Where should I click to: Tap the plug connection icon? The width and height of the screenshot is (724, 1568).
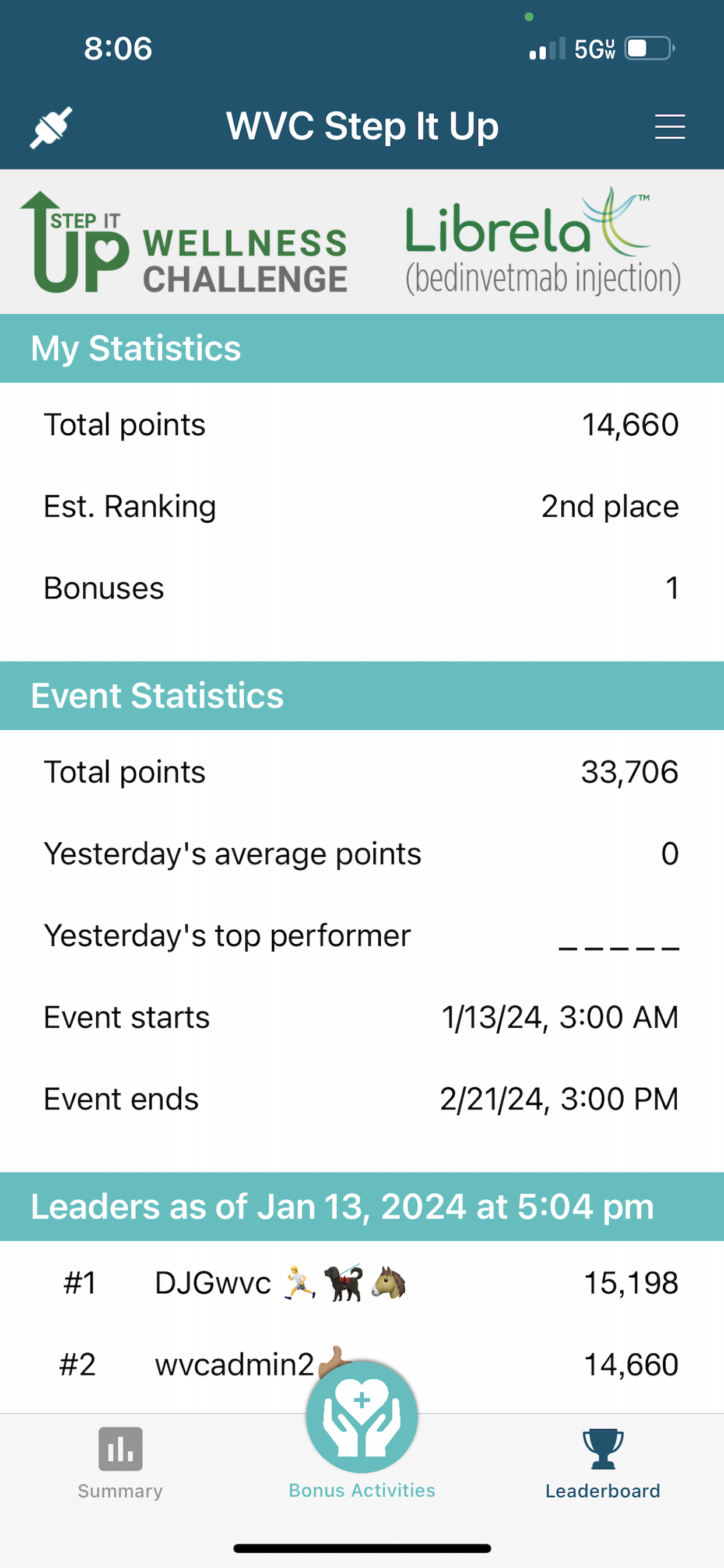(x=51, y=127)
